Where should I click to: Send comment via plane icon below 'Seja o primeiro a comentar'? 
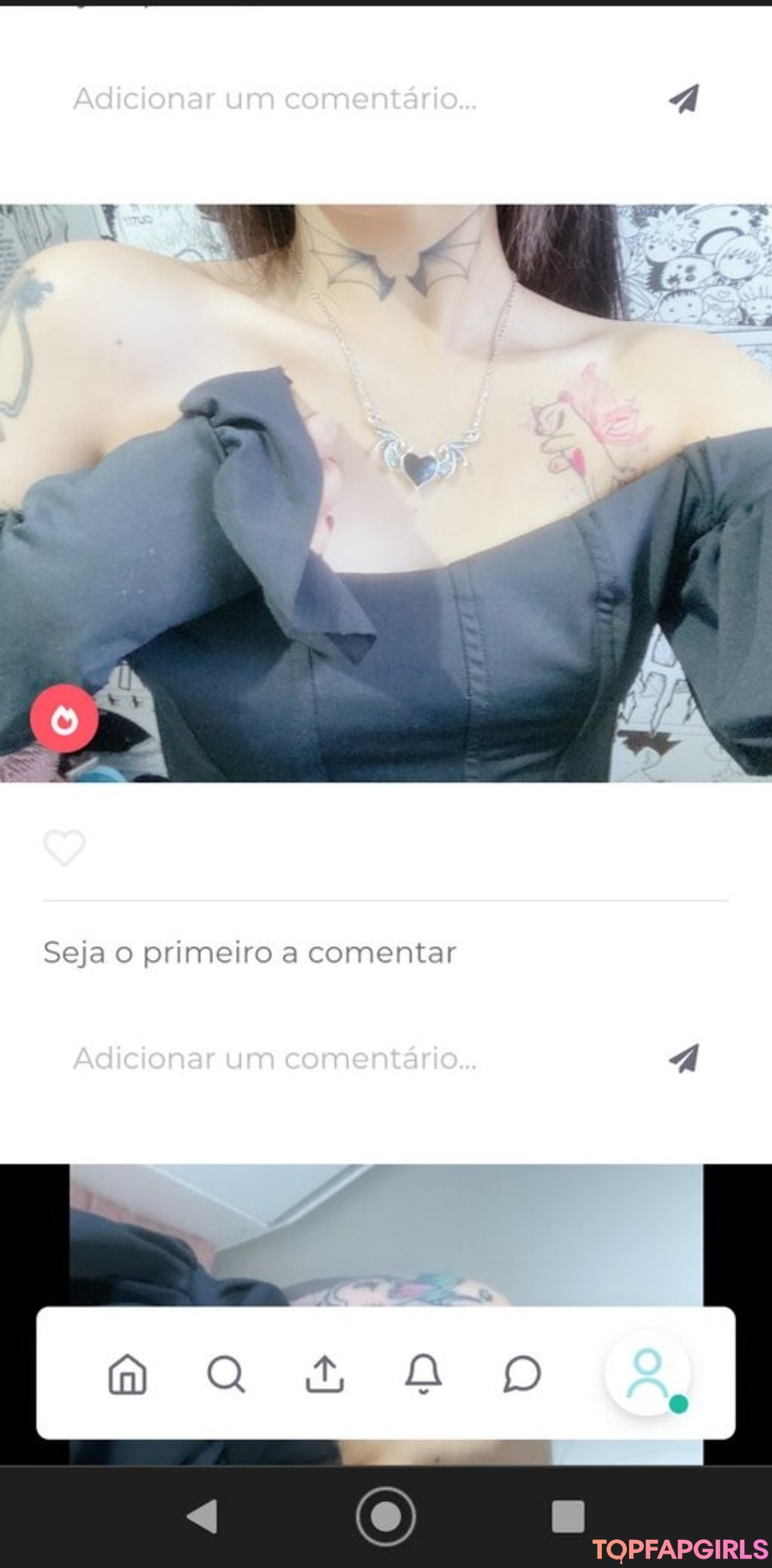click(x=684, y=1058)
